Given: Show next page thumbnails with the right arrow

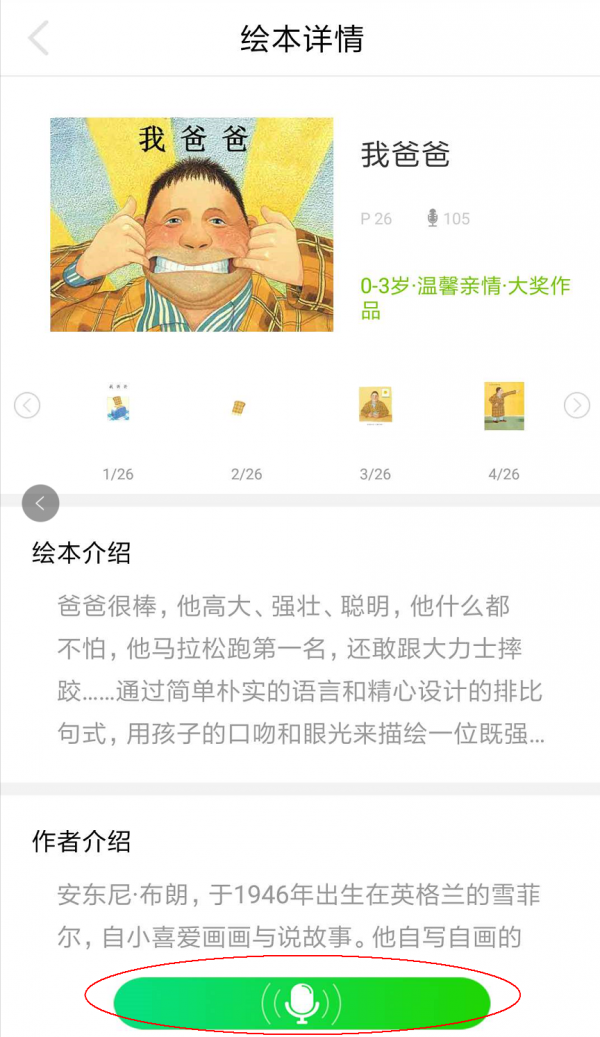Looking at the screenshot, I should coord(576,405).
